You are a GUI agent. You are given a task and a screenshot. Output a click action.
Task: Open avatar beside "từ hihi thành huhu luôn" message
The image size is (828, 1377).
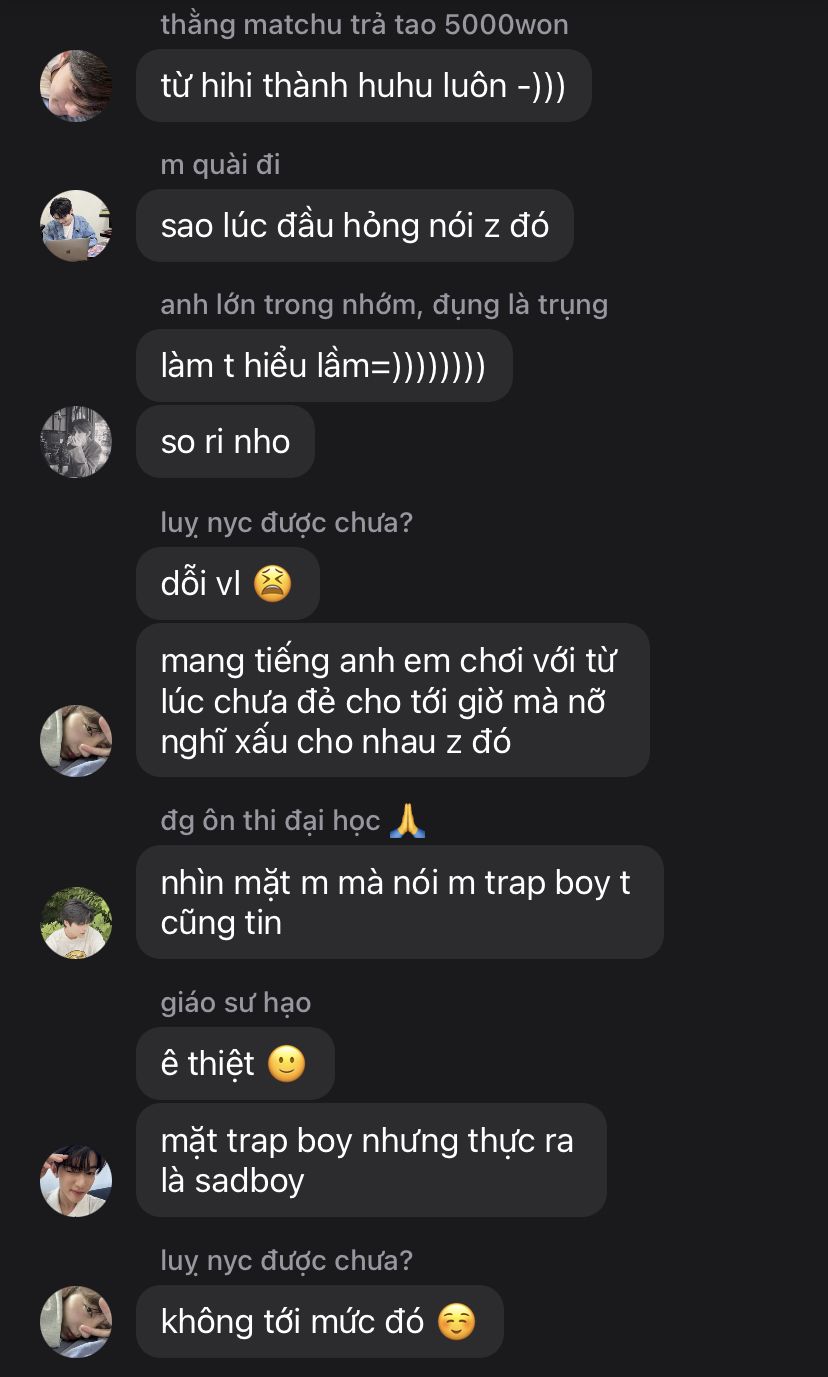click(76, 86)
